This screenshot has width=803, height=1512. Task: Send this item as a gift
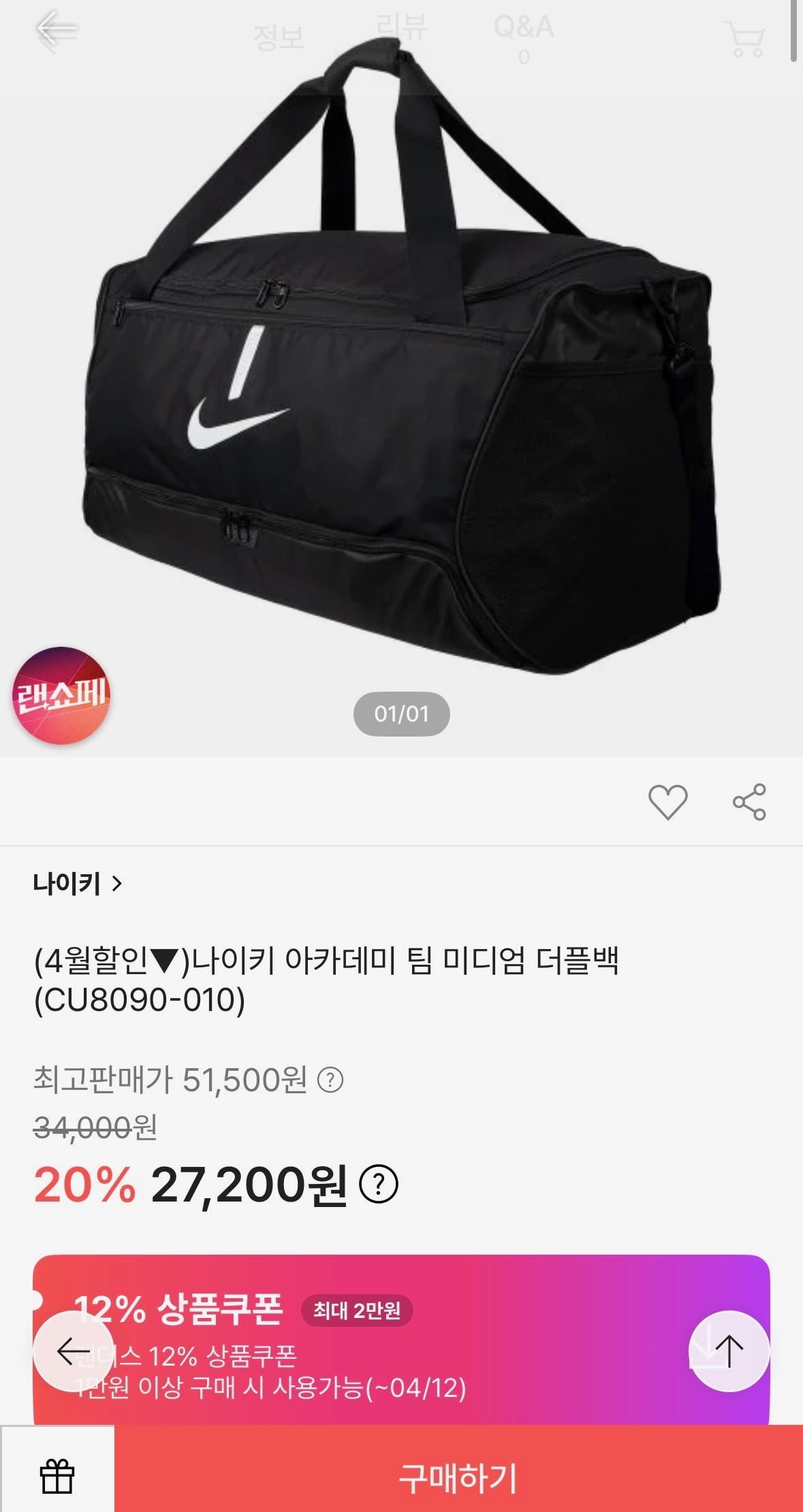[57, 1476]
